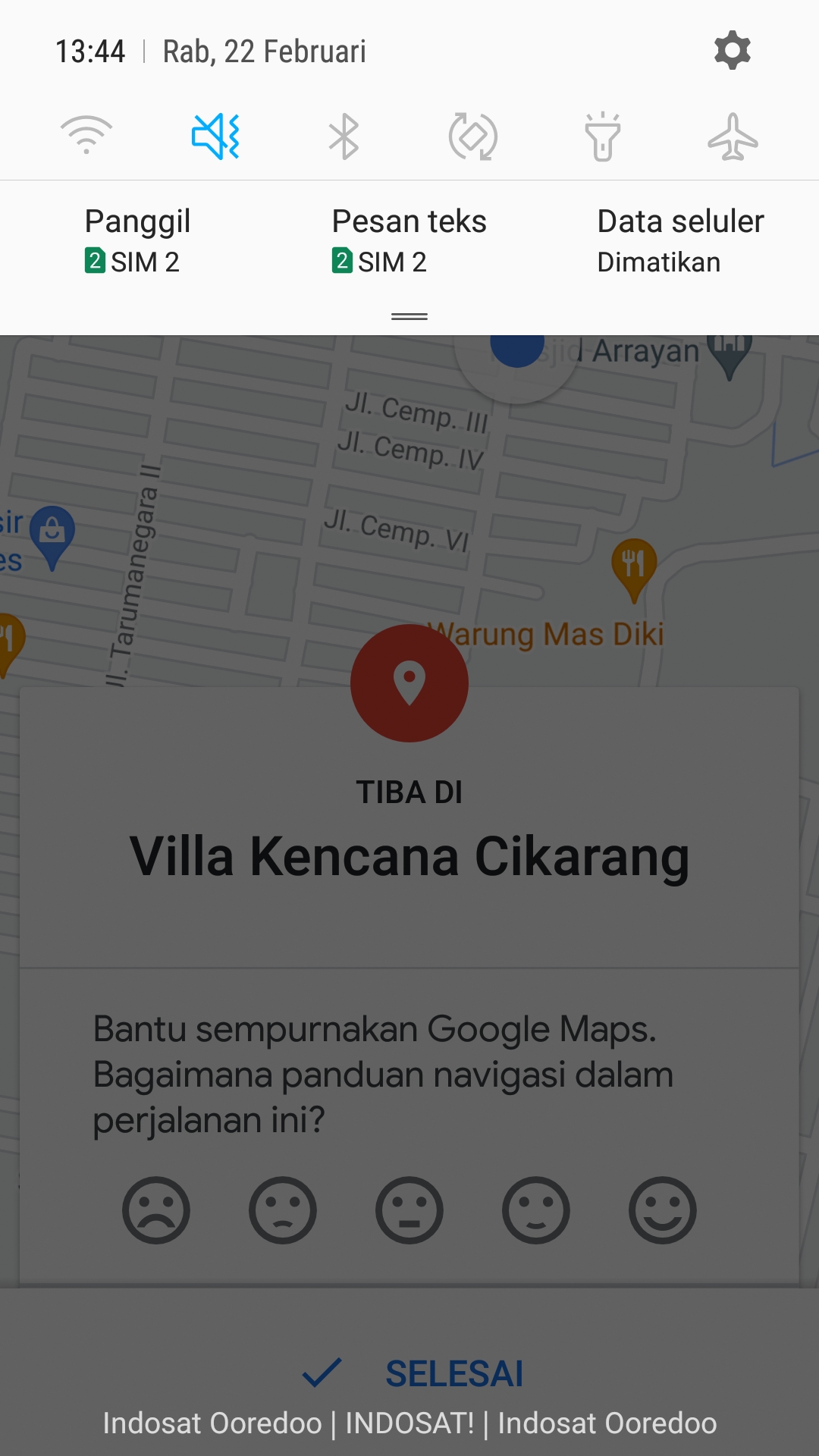Viewport: 819px width, 1456px height.
Task: Rate navigation with the saddest face
Action: 156,1210
